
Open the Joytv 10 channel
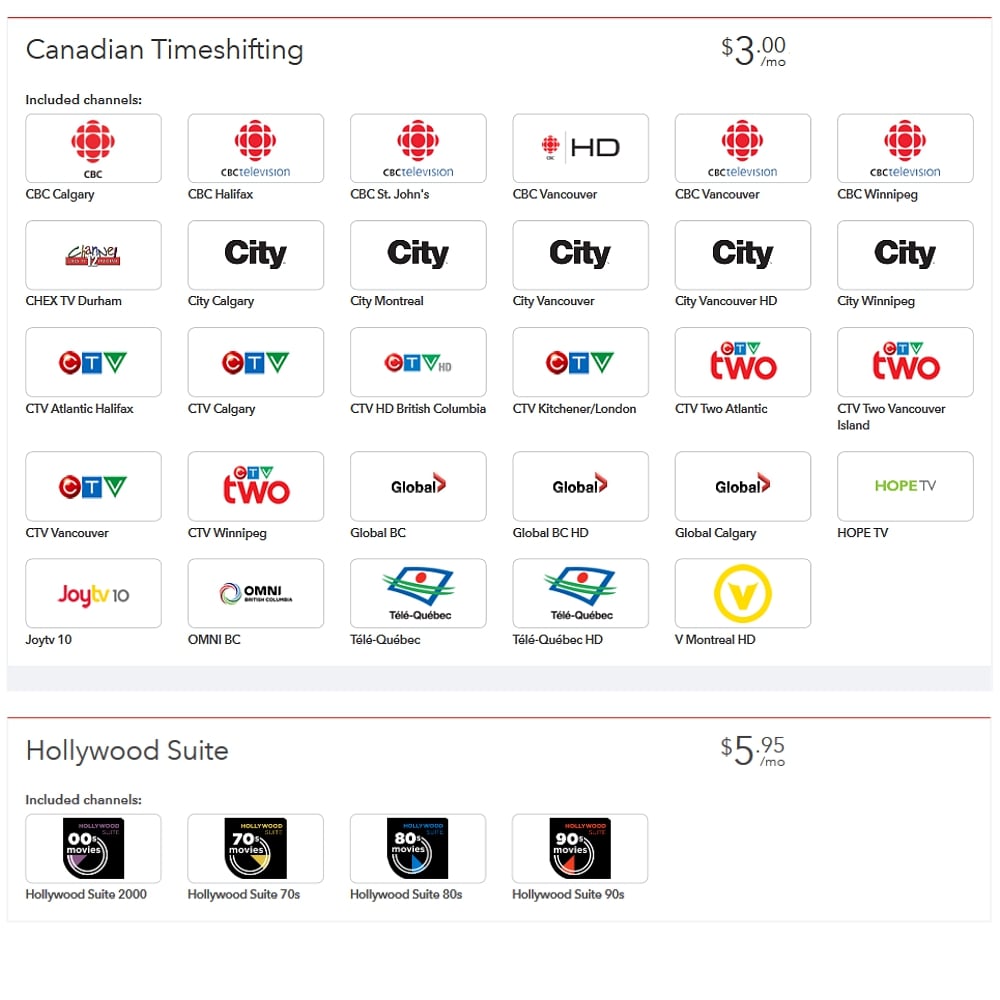[x=93, y=593]
